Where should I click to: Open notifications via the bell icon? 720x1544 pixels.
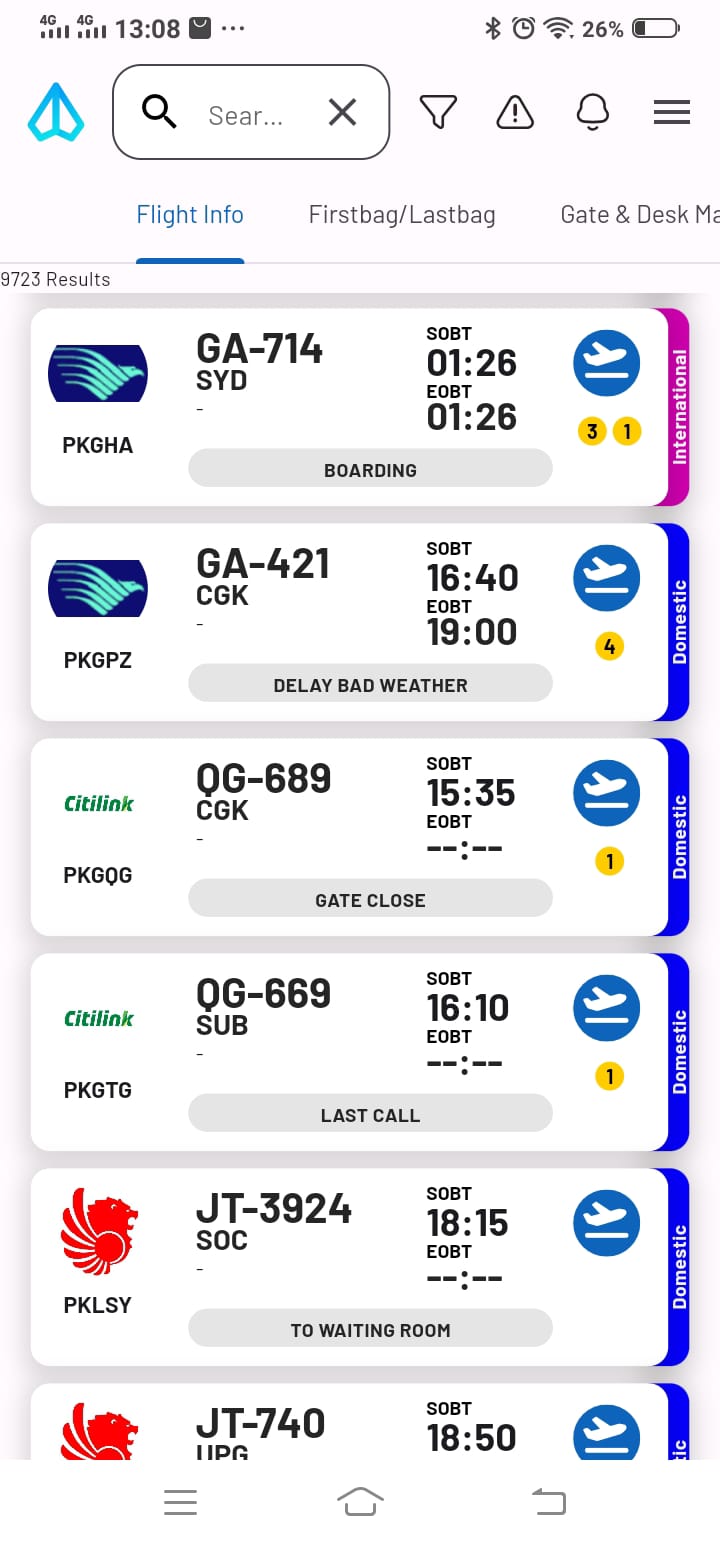(x=592, y=112)
